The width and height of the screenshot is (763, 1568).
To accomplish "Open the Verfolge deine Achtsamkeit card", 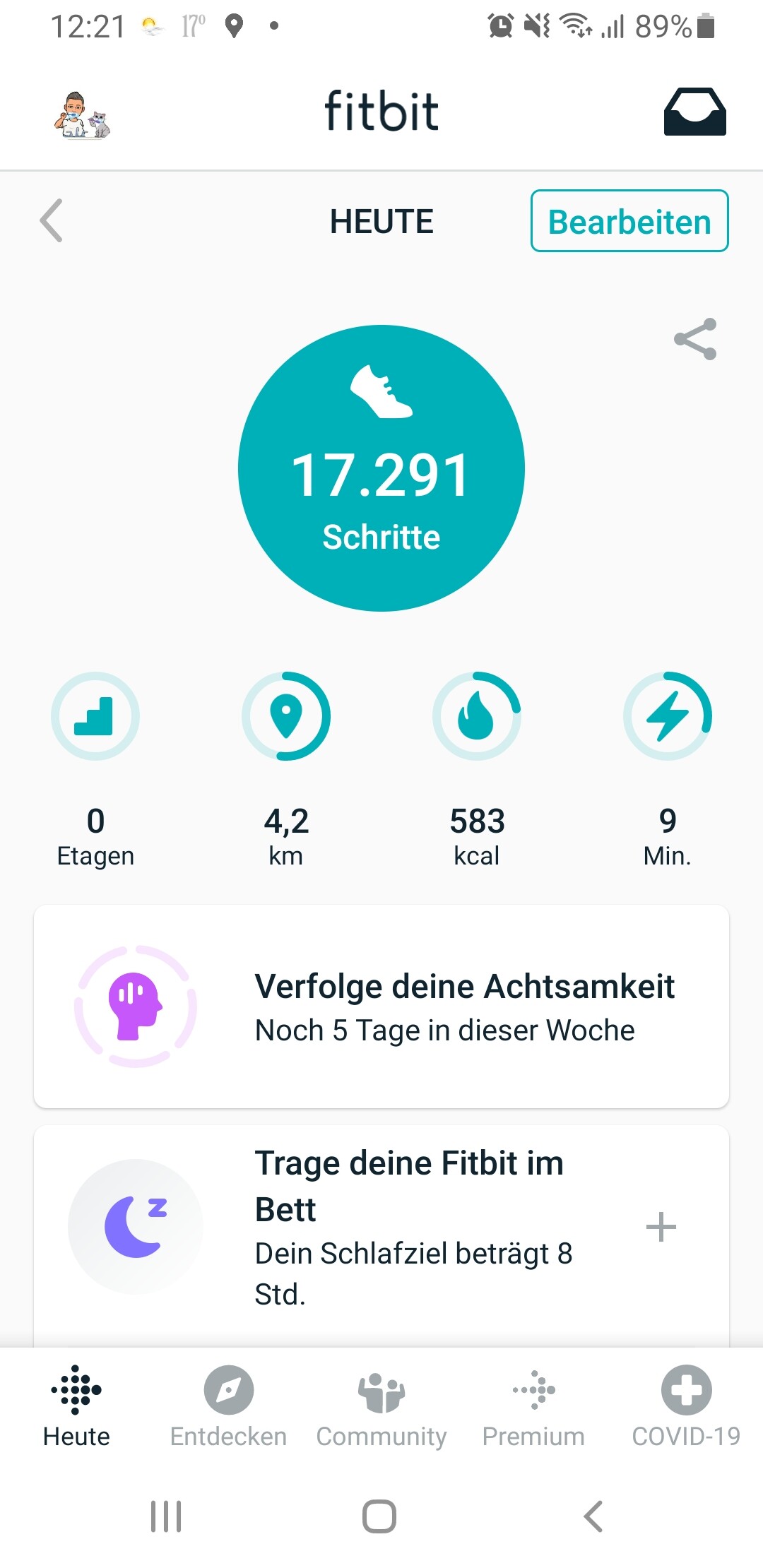I will (381, 1006).
